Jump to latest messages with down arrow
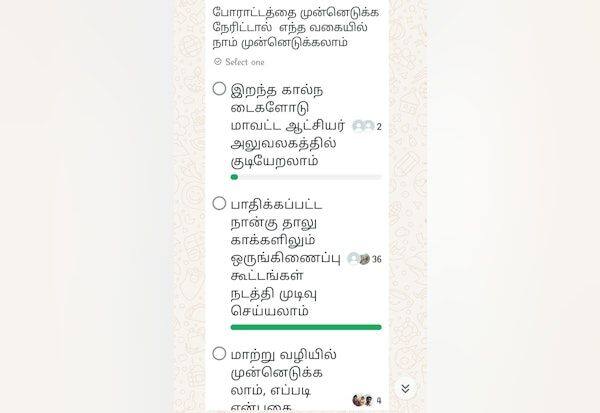This screenshot has width=600, height=413. [x=405, y=388]
